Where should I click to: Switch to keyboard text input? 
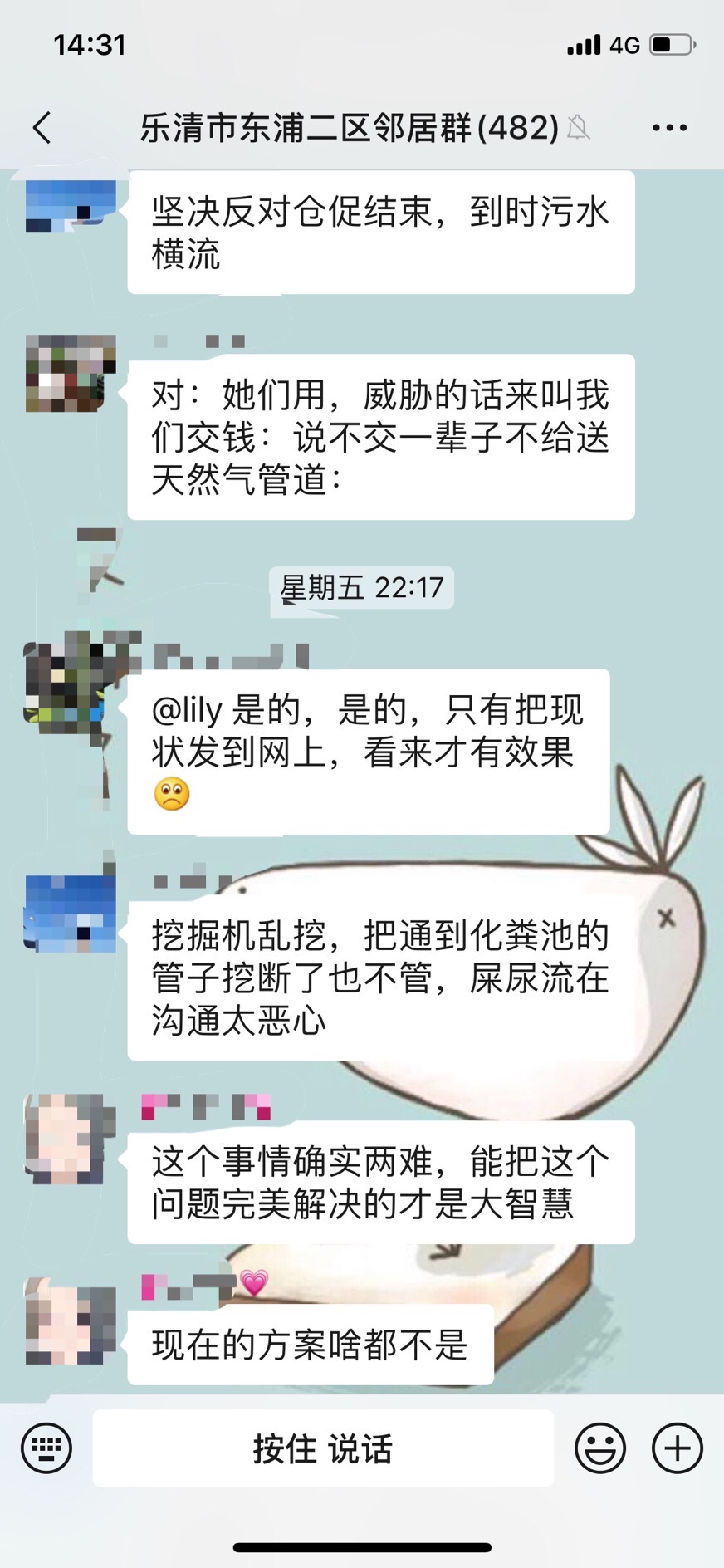[x=46, y=1448]
